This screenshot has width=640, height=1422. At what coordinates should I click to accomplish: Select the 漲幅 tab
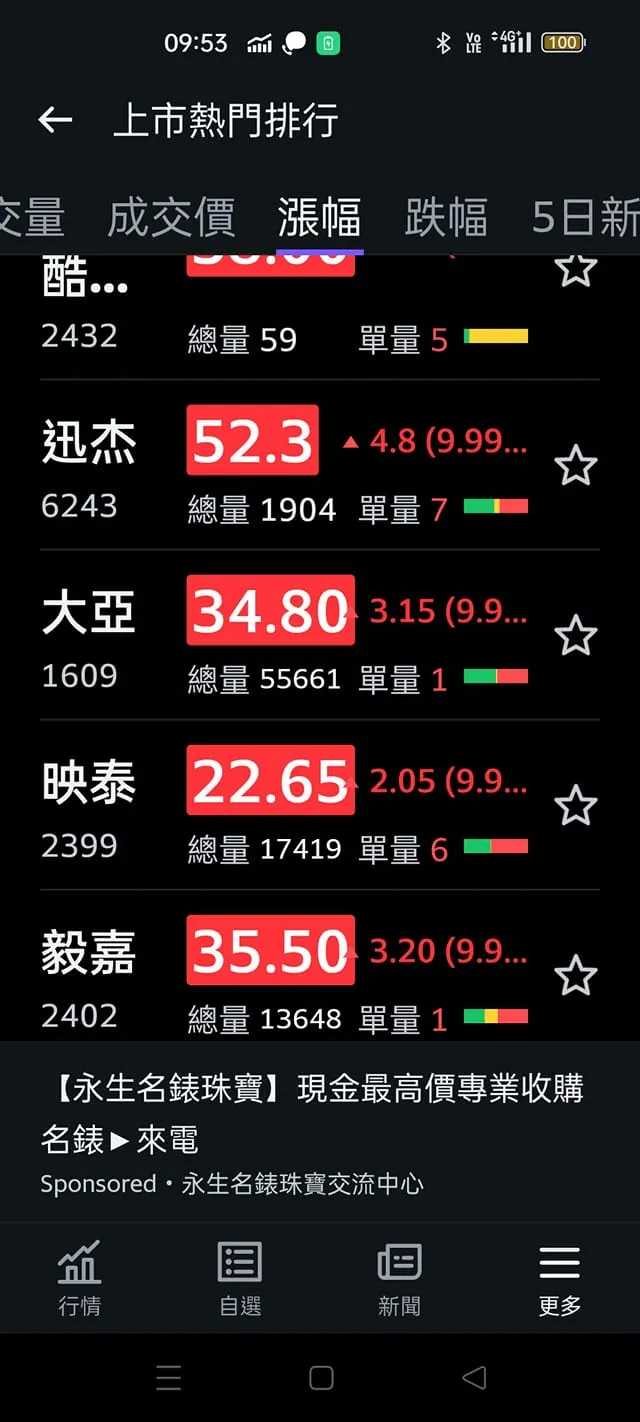pyautogui.click(x=319, y=217)
